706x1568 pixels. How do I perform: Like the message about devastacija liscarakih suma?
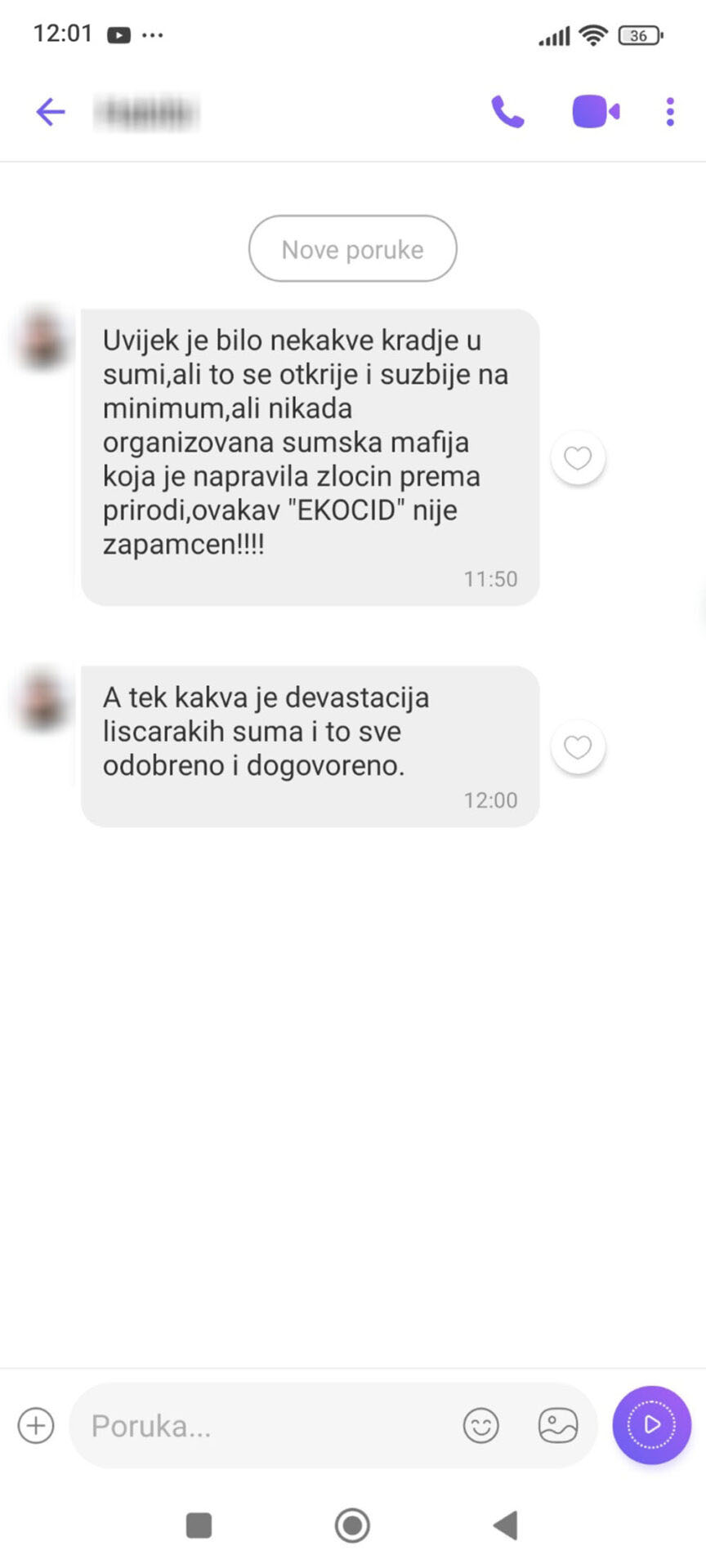click(578, 747)
